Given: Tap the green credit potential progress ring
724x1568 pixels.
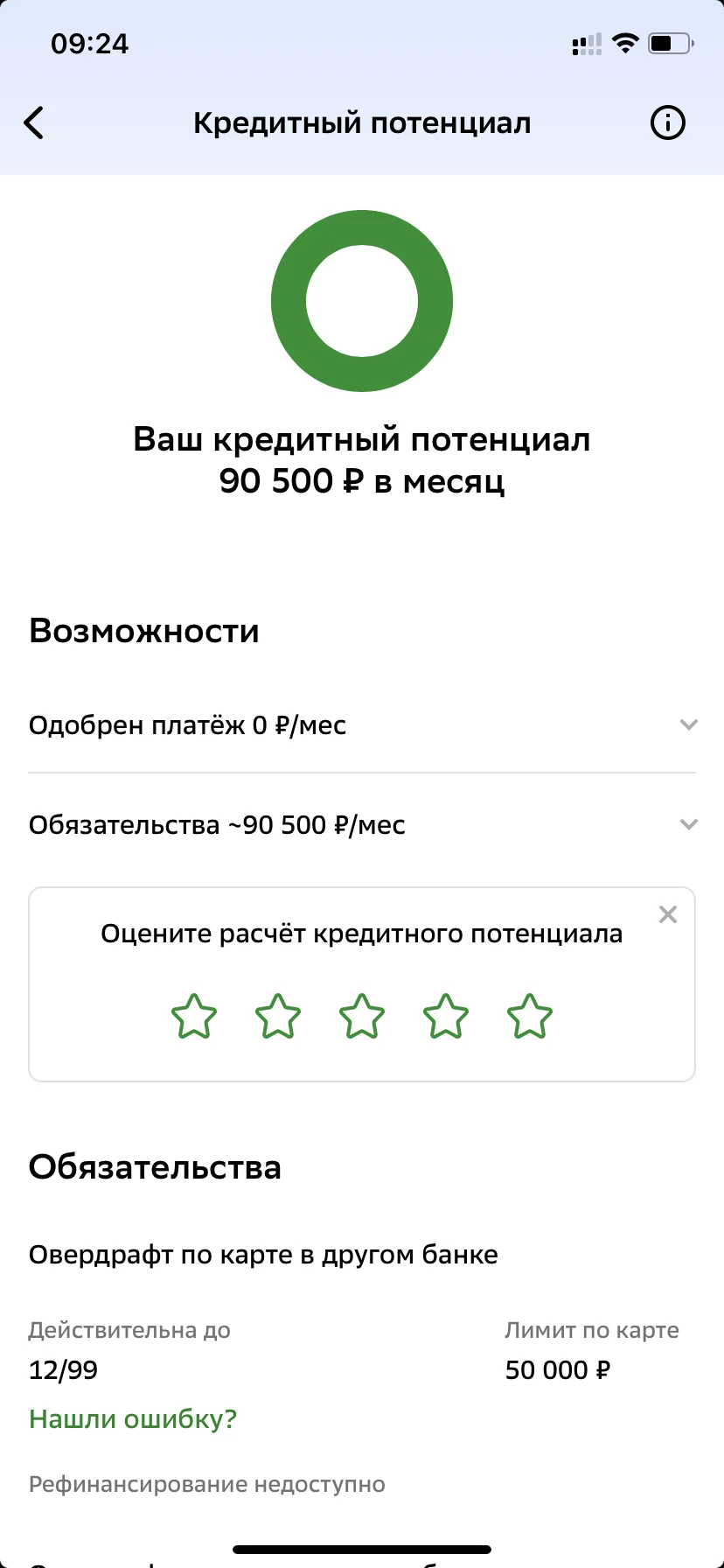Looking at the screenshot, I should pos(362,300).
